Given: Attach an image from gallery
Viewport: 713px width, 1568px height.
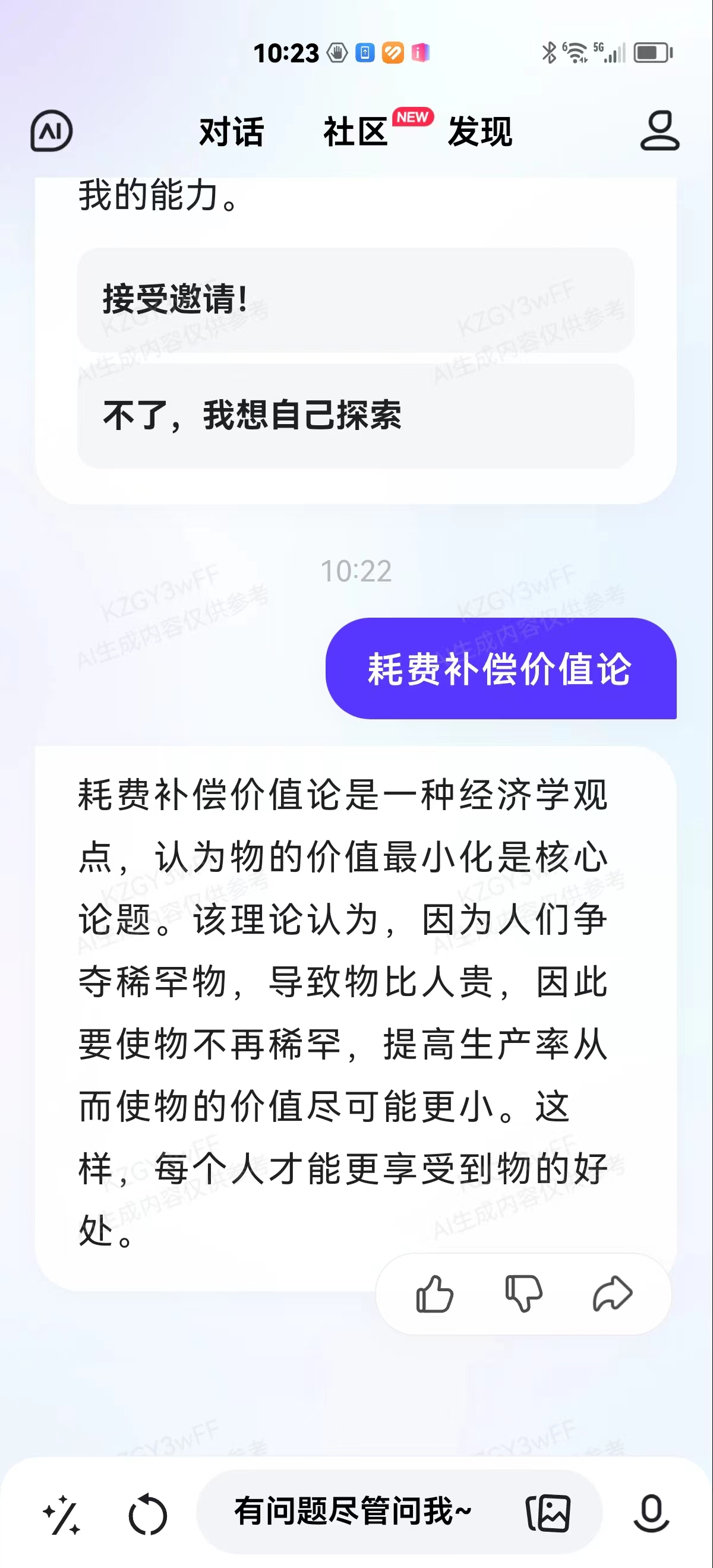Looking at the screenshot, I should coord(548,1513).
